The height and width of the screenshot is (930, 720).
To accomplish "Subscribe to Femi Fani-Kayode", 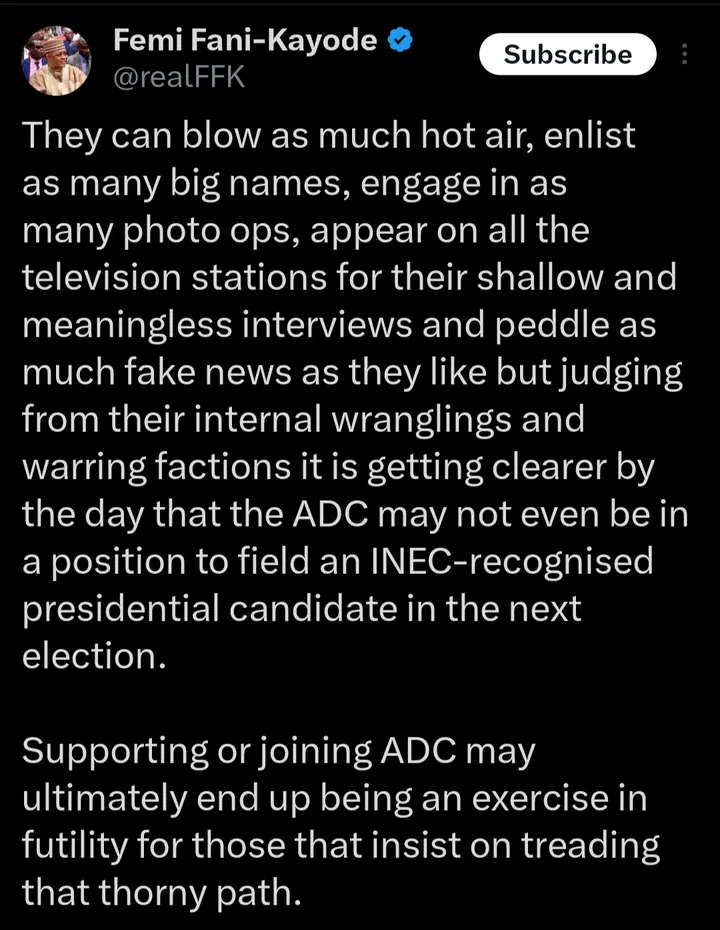I will point(567,54).
